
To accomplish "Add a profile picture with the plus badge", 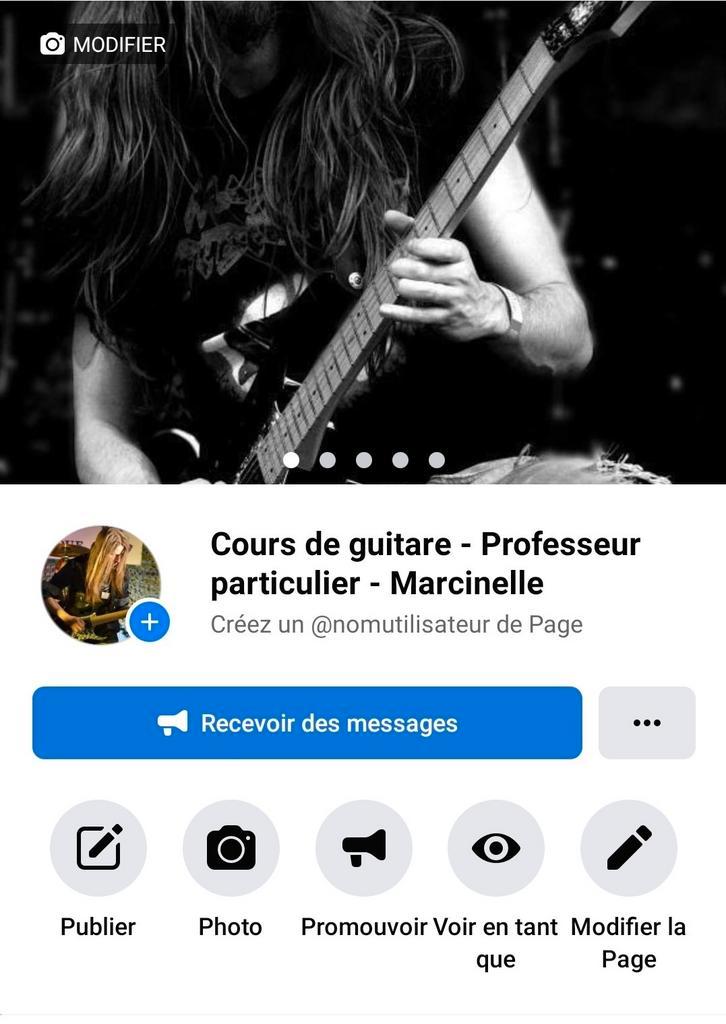I will [x=149, y=622].
